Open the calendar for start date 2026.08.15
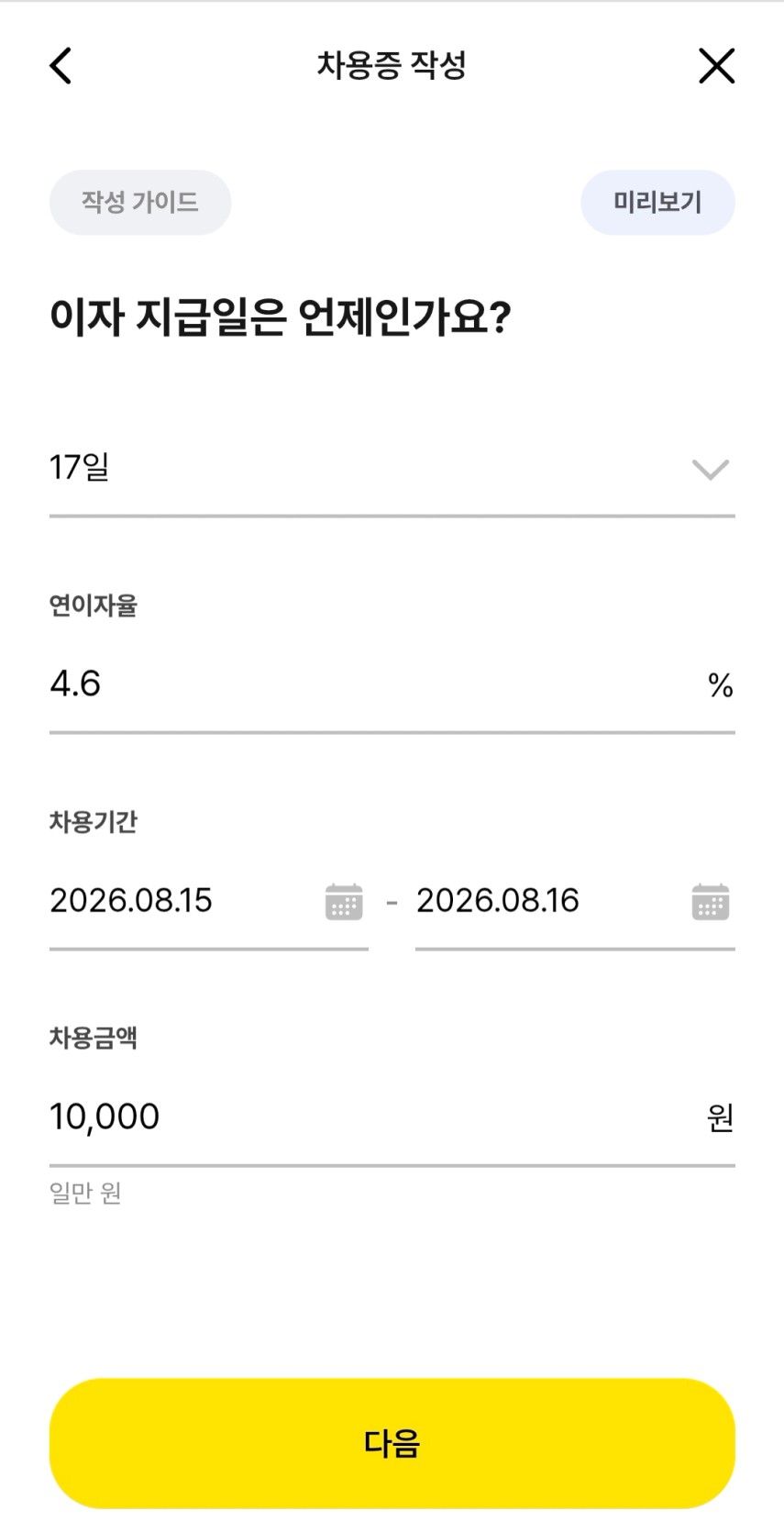The width and height of the screenshot is (784, 1533). [x=344, y=901]
